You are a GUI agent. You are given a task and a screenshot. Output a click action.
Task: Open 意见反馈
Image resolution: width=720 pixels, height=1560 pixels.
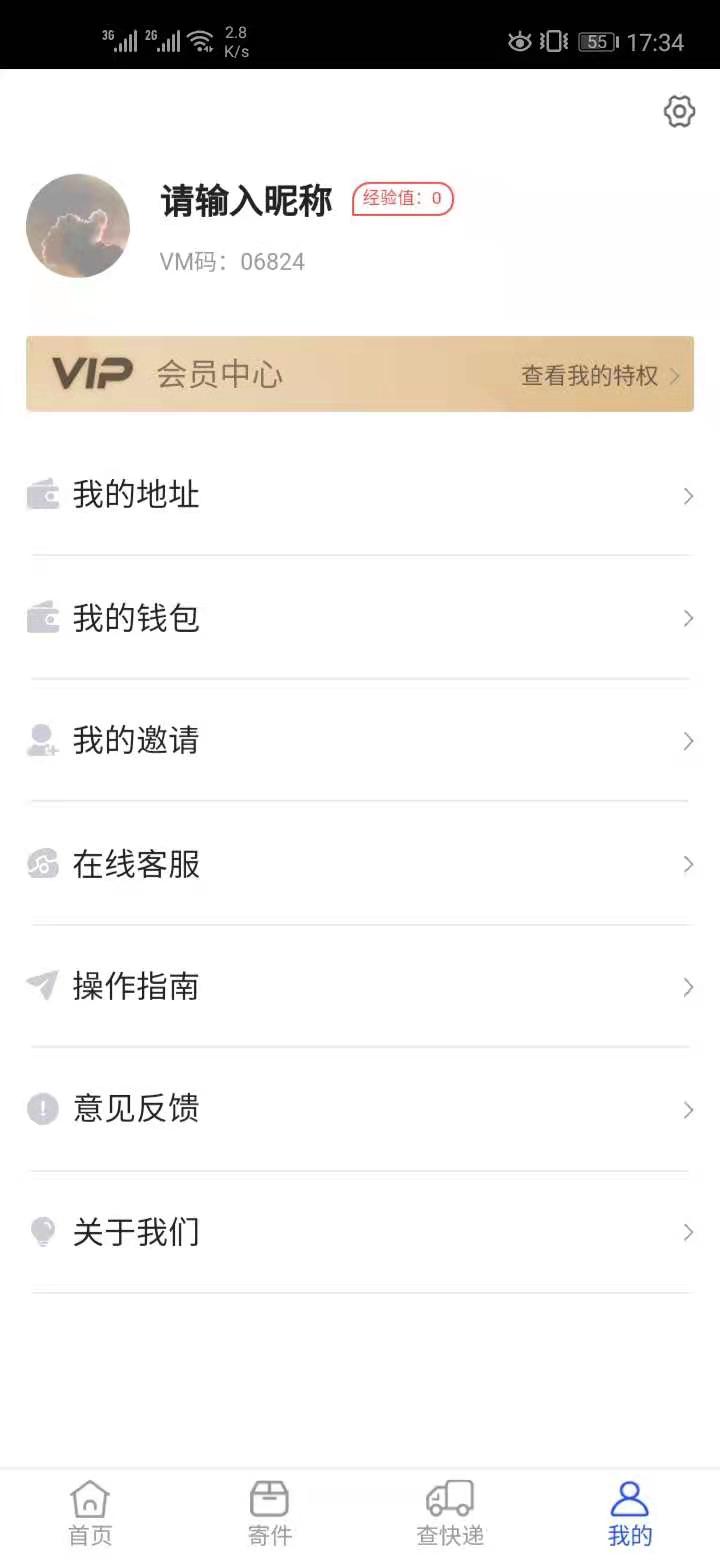[x=360, y=1109]
